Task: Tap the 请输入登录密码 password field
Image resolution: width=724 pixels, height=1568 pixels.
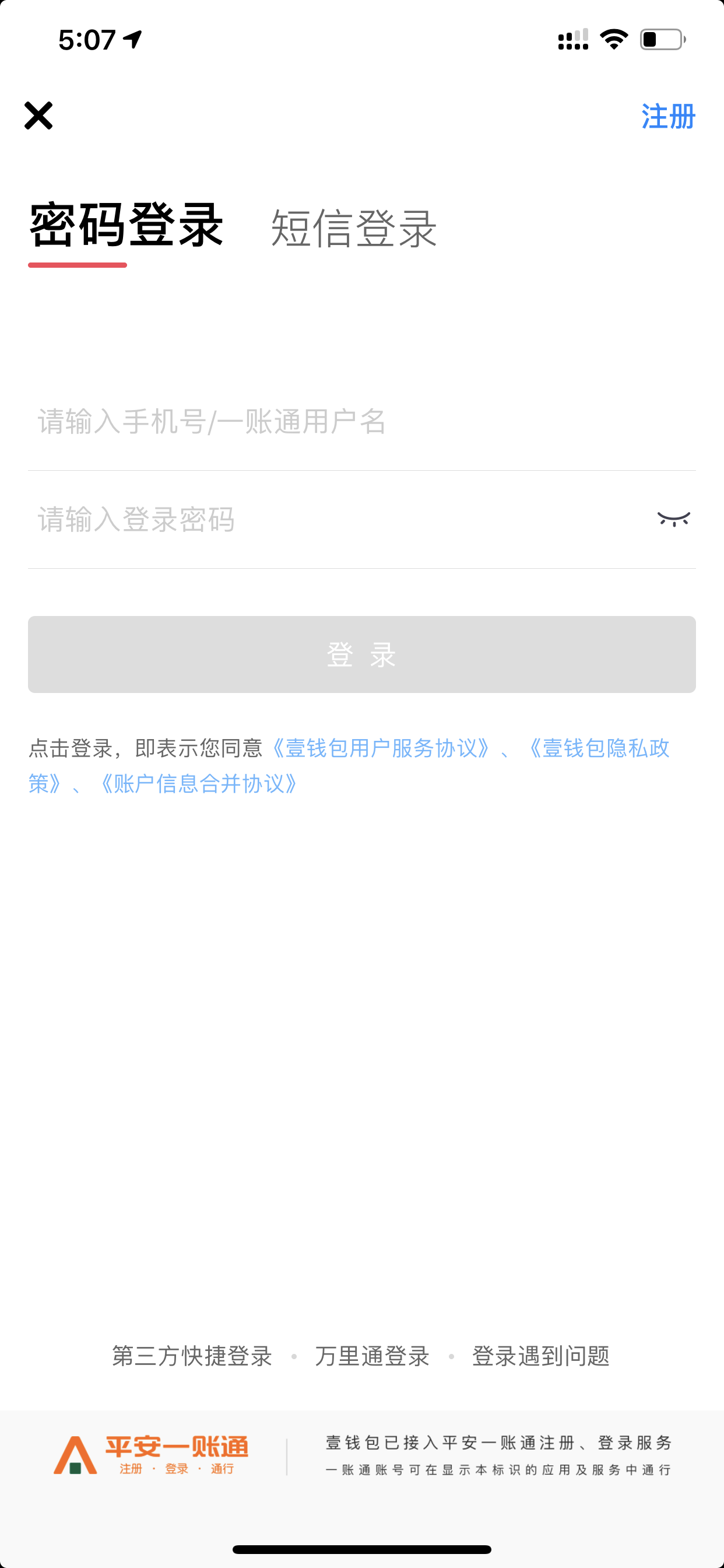Action: tap(340, 519)
